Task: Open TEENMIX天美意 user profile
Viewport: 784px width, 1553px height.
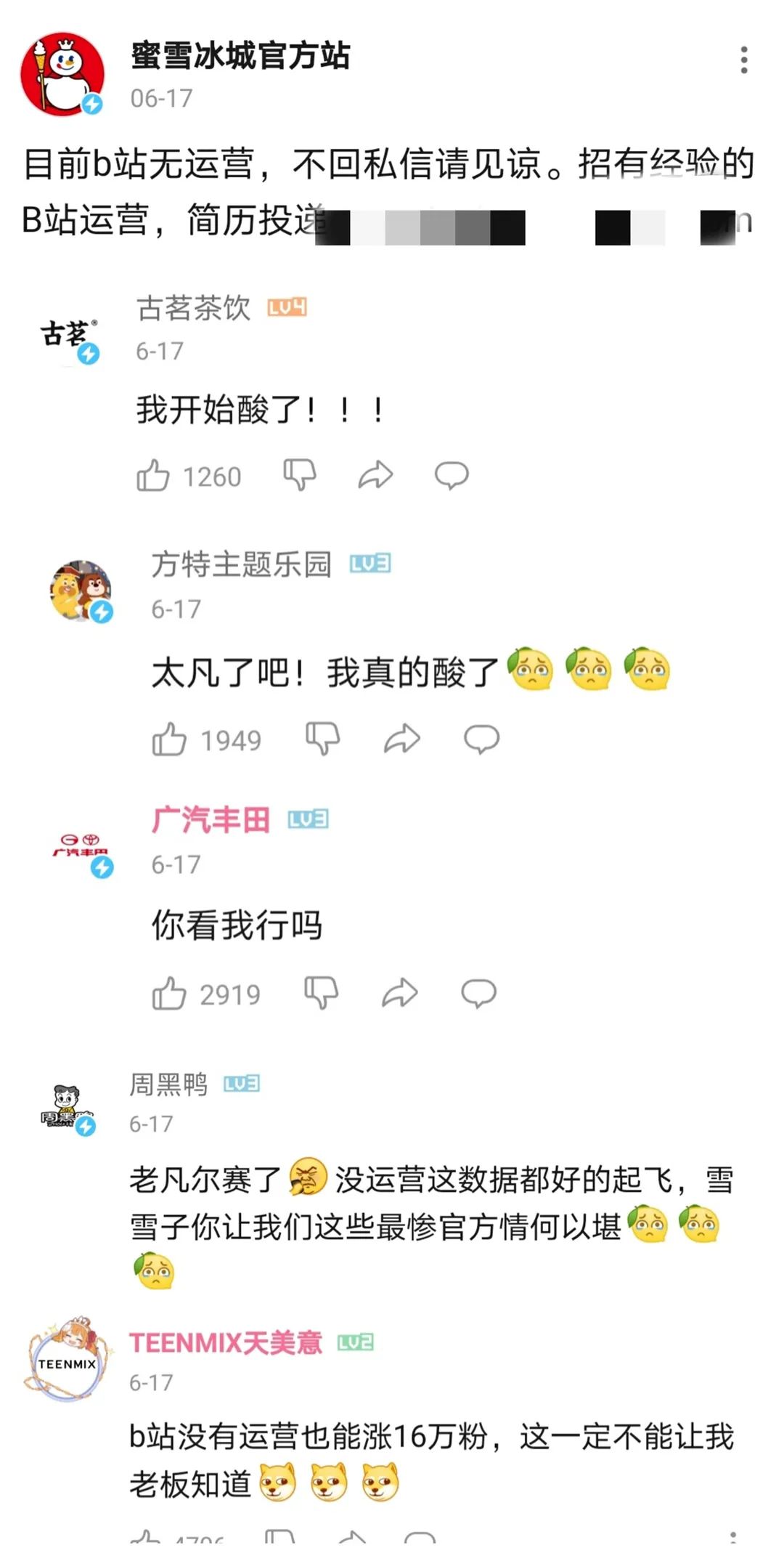Action: tap(225, 1342)
